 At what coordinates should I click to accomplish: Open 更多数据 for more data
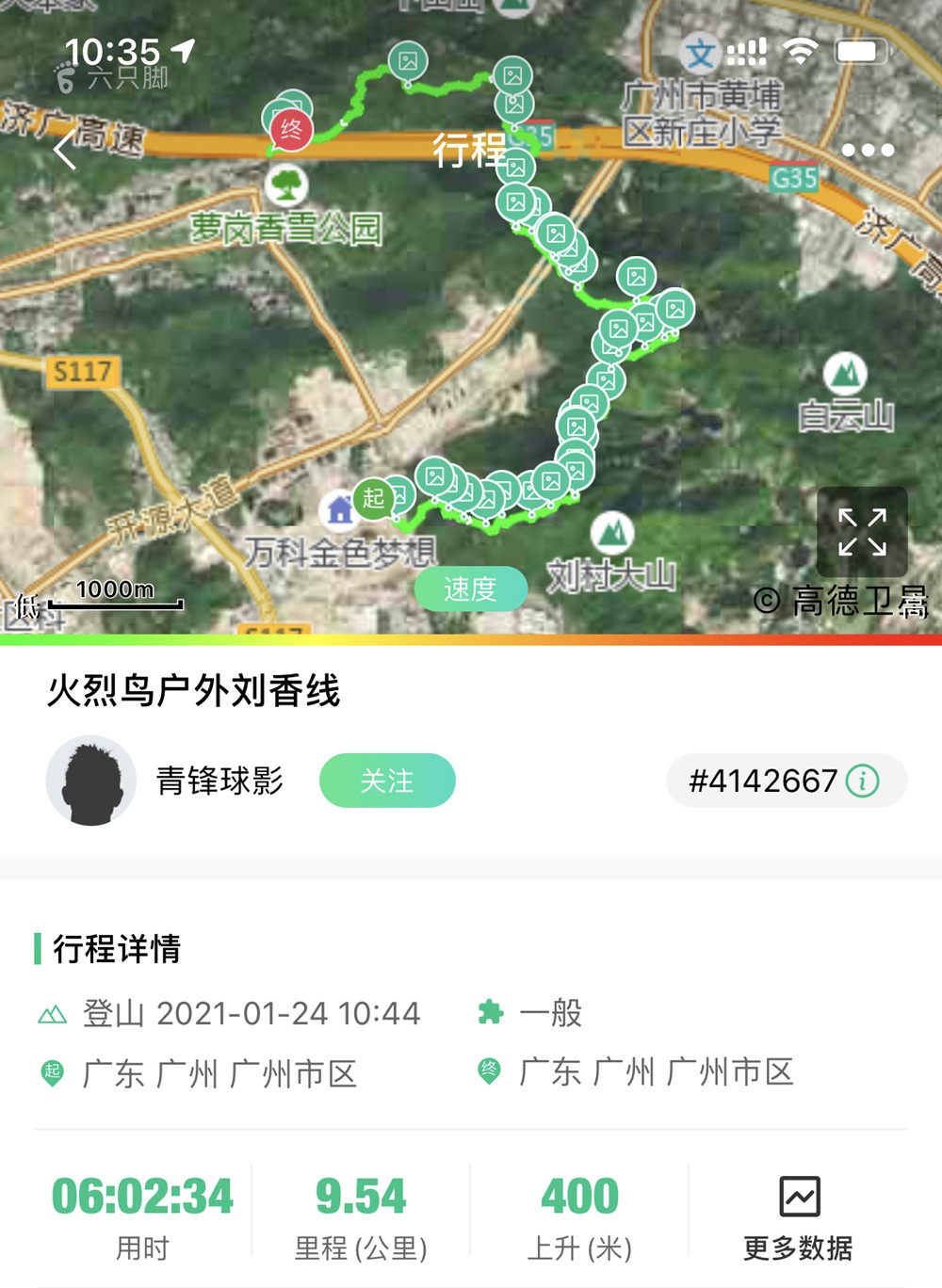[798, 1216]
